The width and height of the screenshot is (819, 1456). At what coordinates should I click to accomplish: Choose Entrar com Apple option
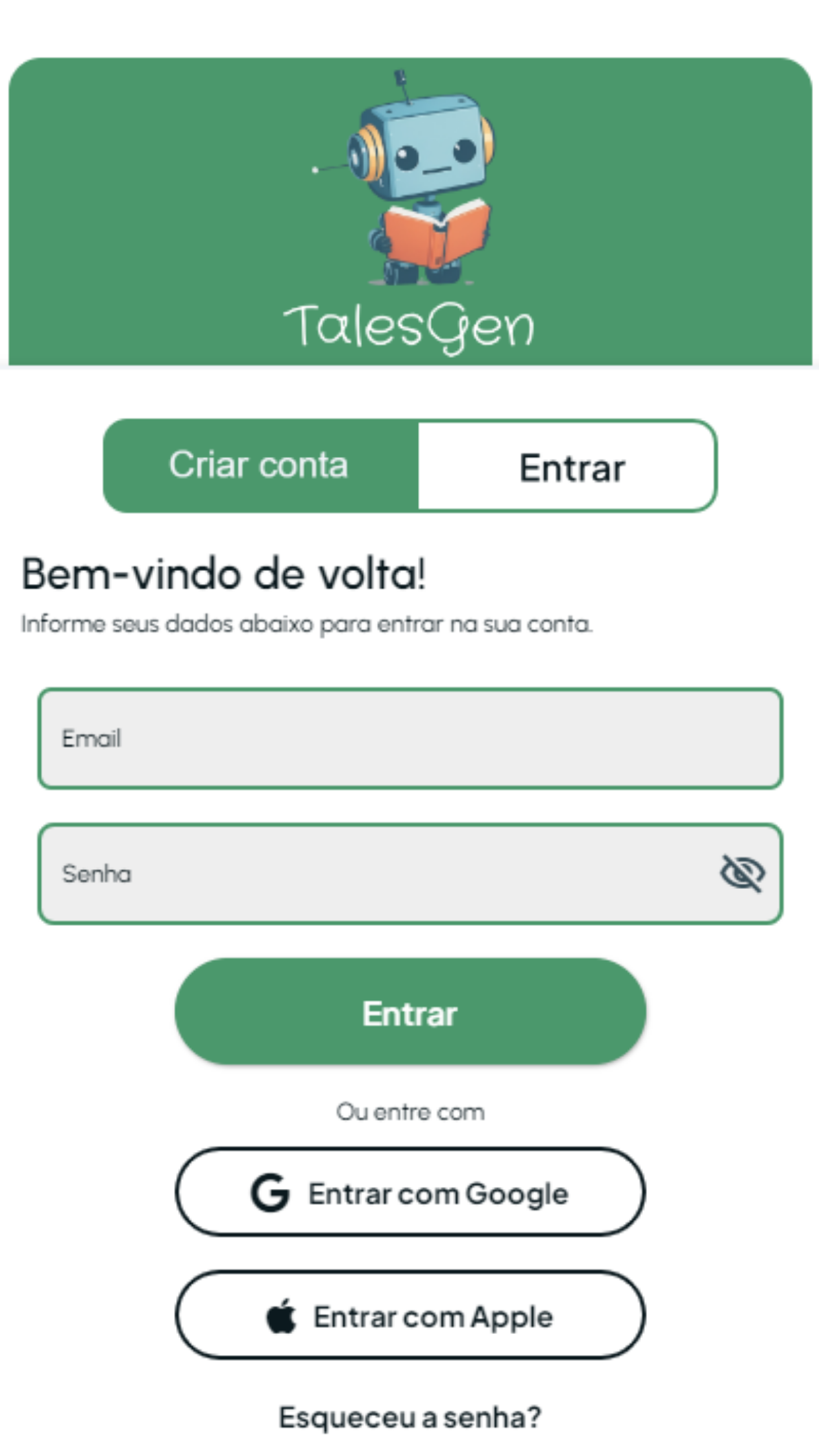(409, 1316)
